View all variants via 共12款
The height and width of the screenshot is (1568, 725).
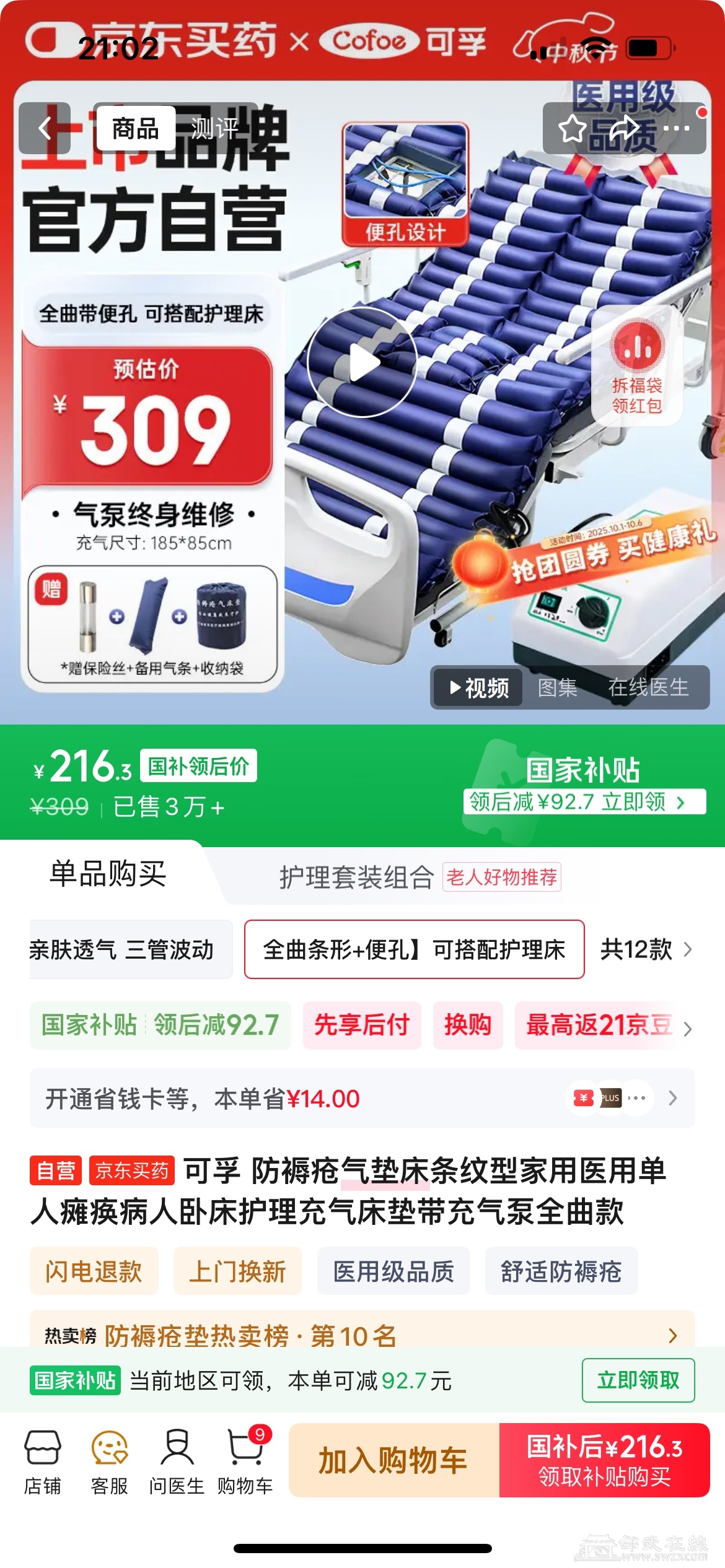(x=646, y=949)
